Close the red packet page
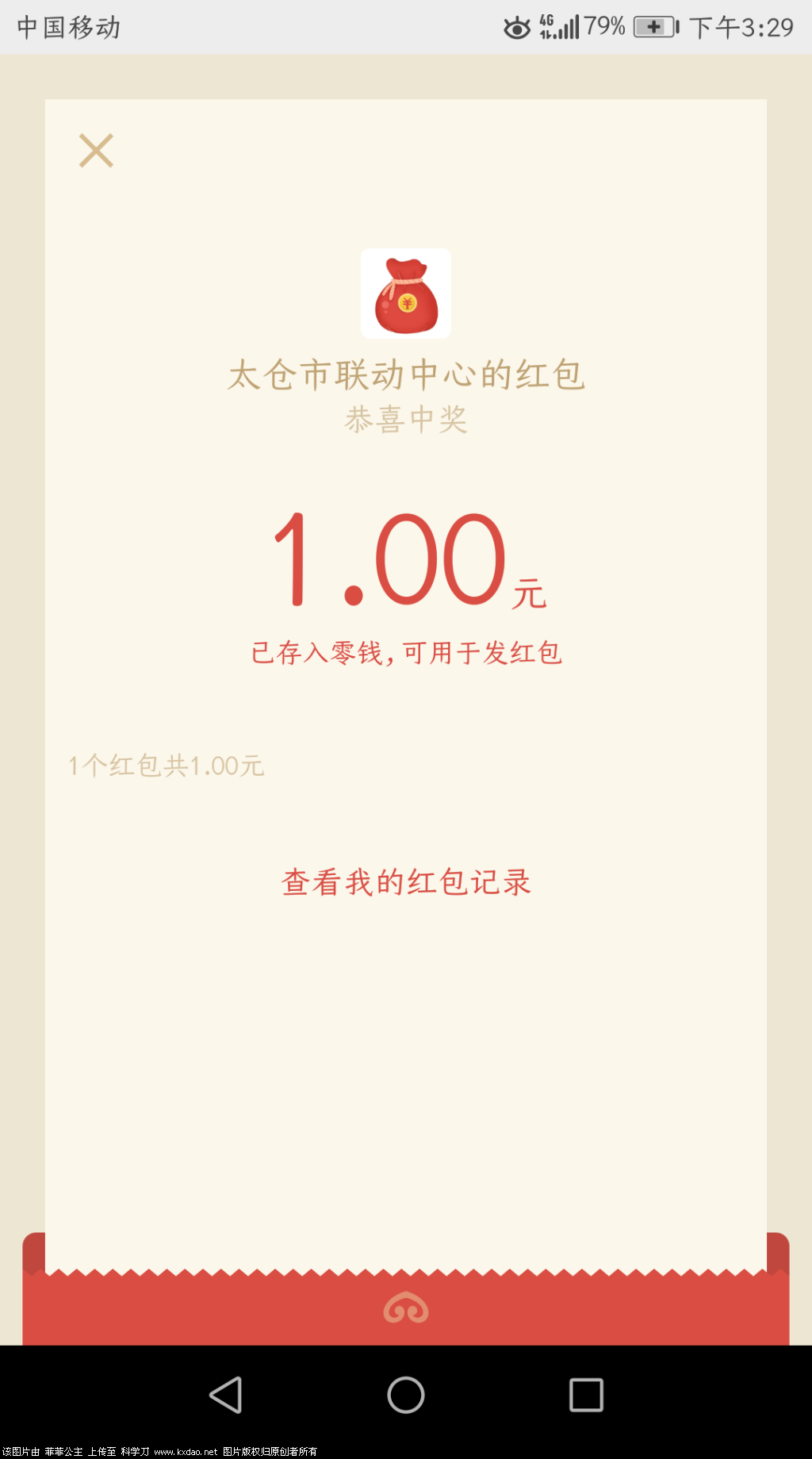812x1459 pixels. (96, 152)
